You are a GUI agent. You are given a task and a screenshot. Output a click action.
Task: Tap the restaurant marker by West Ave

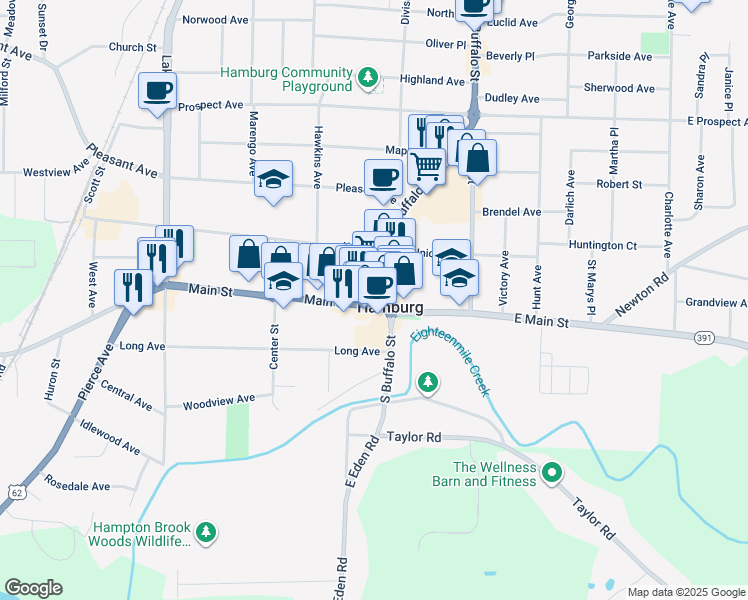(x=133, y=287)
